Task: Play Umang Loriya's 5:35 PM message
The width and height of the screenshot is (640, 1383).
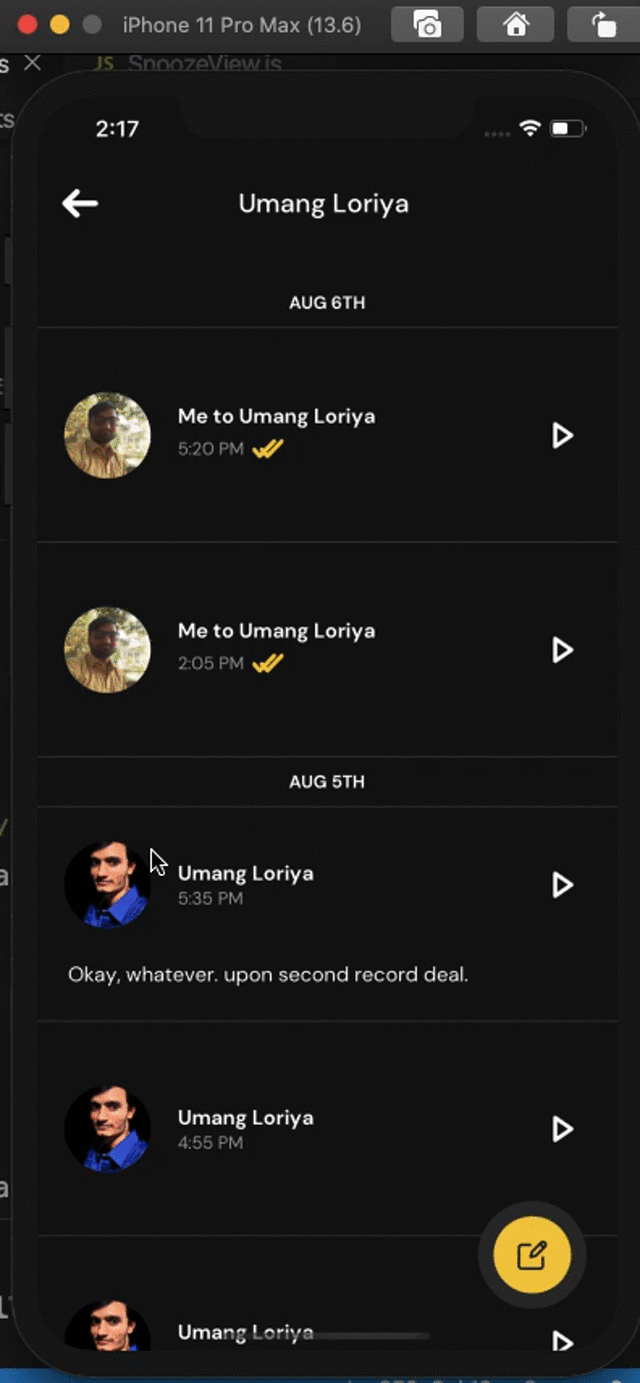Action: point(562,884)
